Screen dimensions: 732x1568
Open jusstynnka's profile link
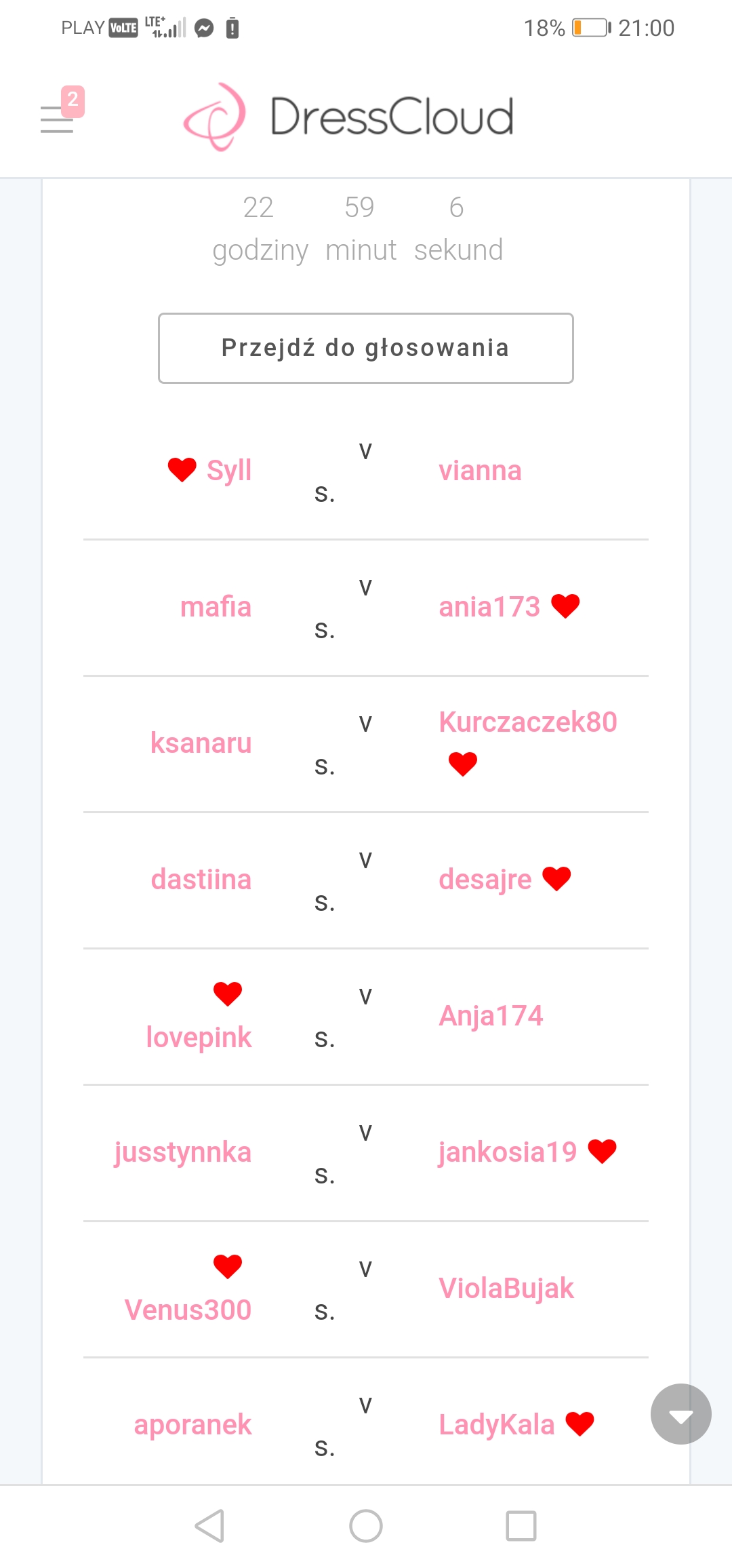pos(183,1152)
